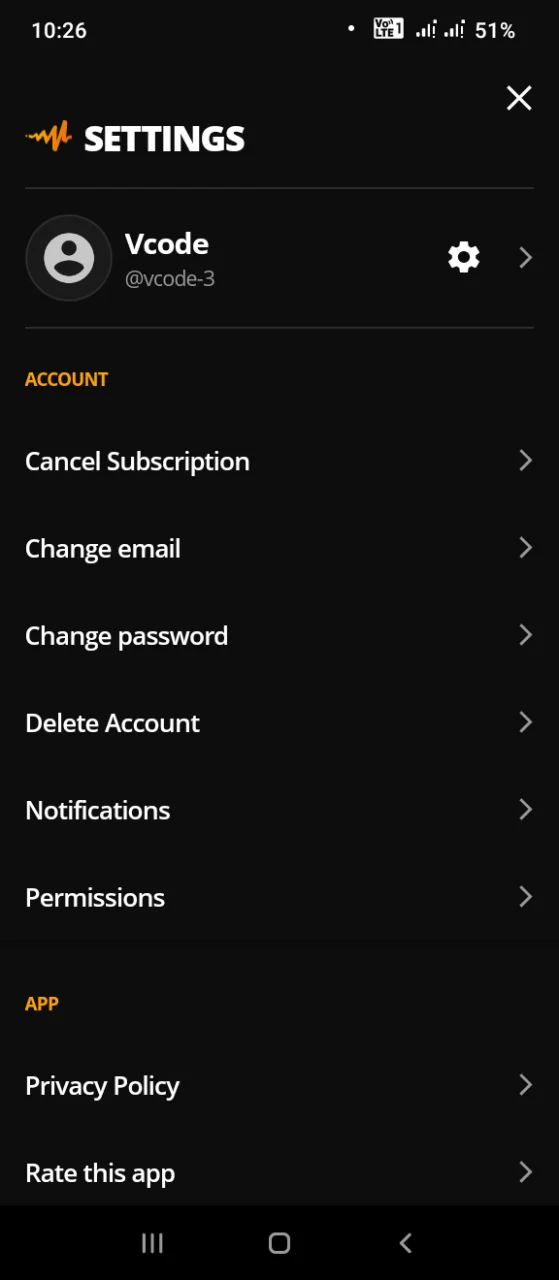Screen dimensions: 559x1280
Task: Open Cancel Subscription
Action: [x=279, y=461]
